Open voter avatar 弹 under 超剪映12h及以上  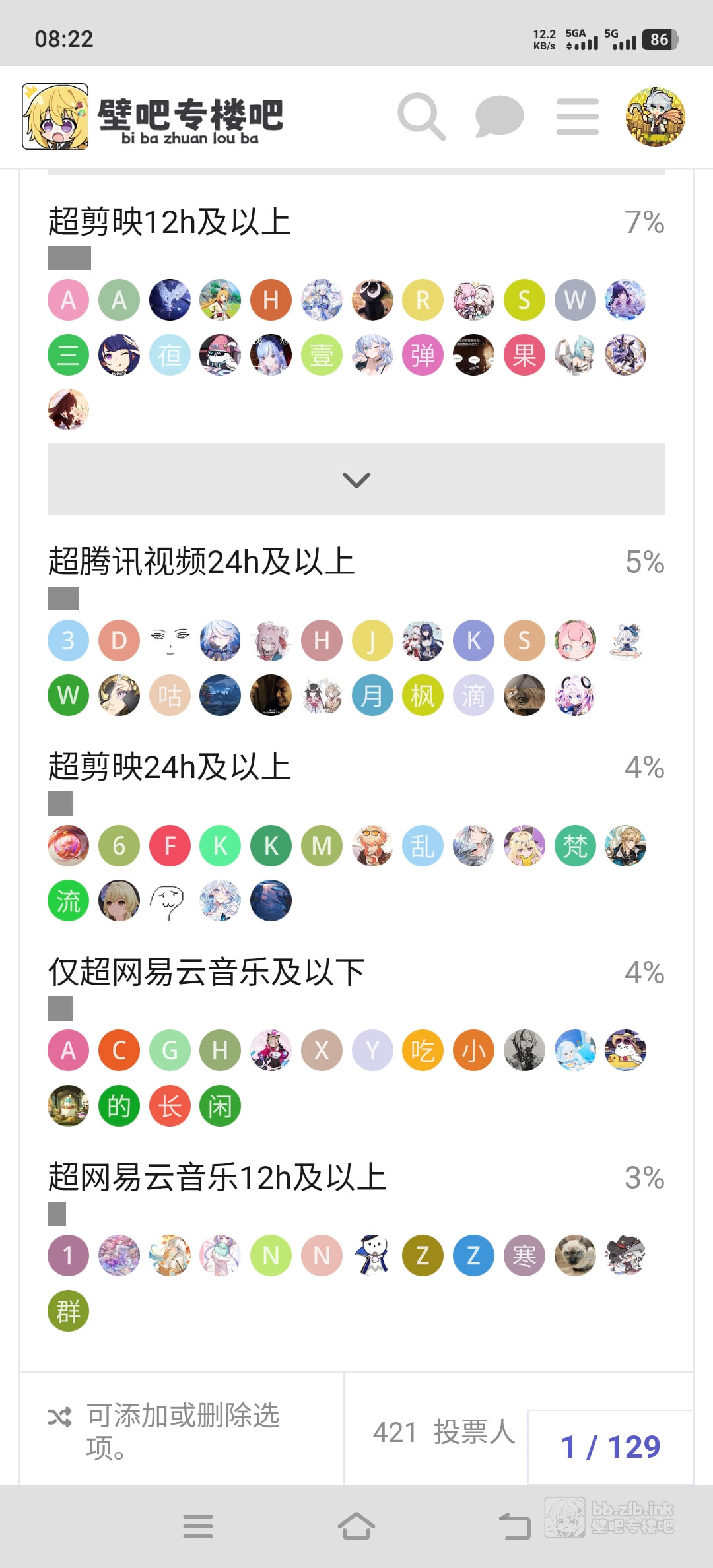[x=423, y=355]
